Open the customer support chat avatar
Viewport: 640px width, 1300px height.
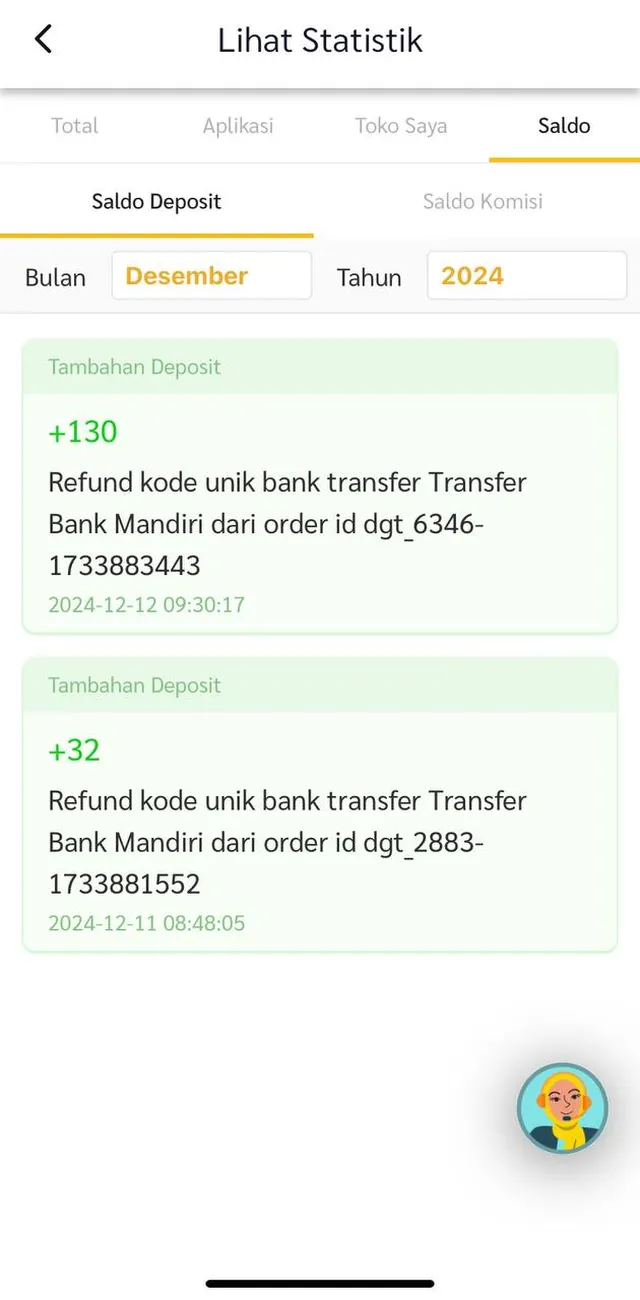pos(562,1107)
